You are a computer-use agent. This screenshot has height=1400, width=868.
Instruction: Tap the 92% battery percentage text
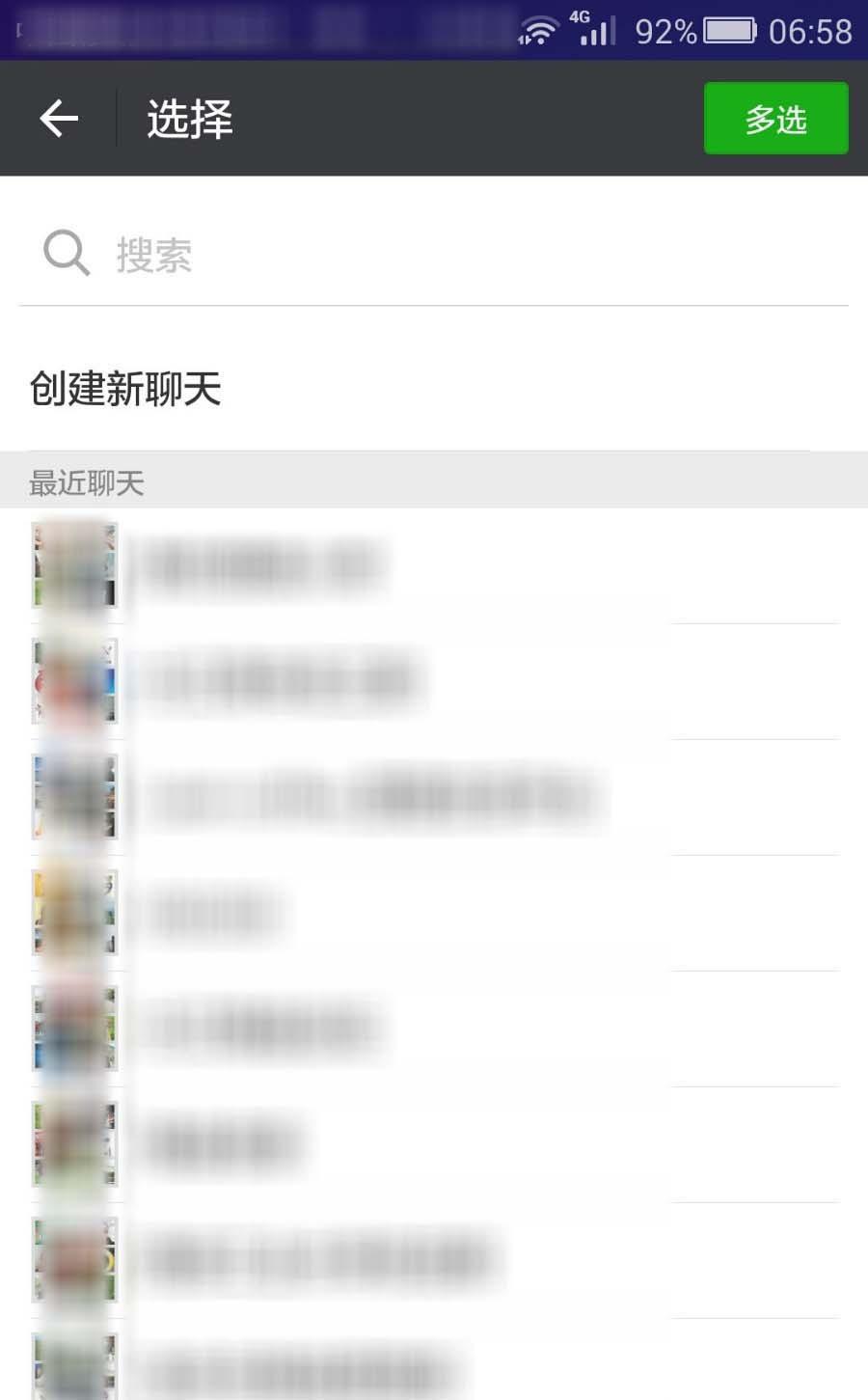665,31
